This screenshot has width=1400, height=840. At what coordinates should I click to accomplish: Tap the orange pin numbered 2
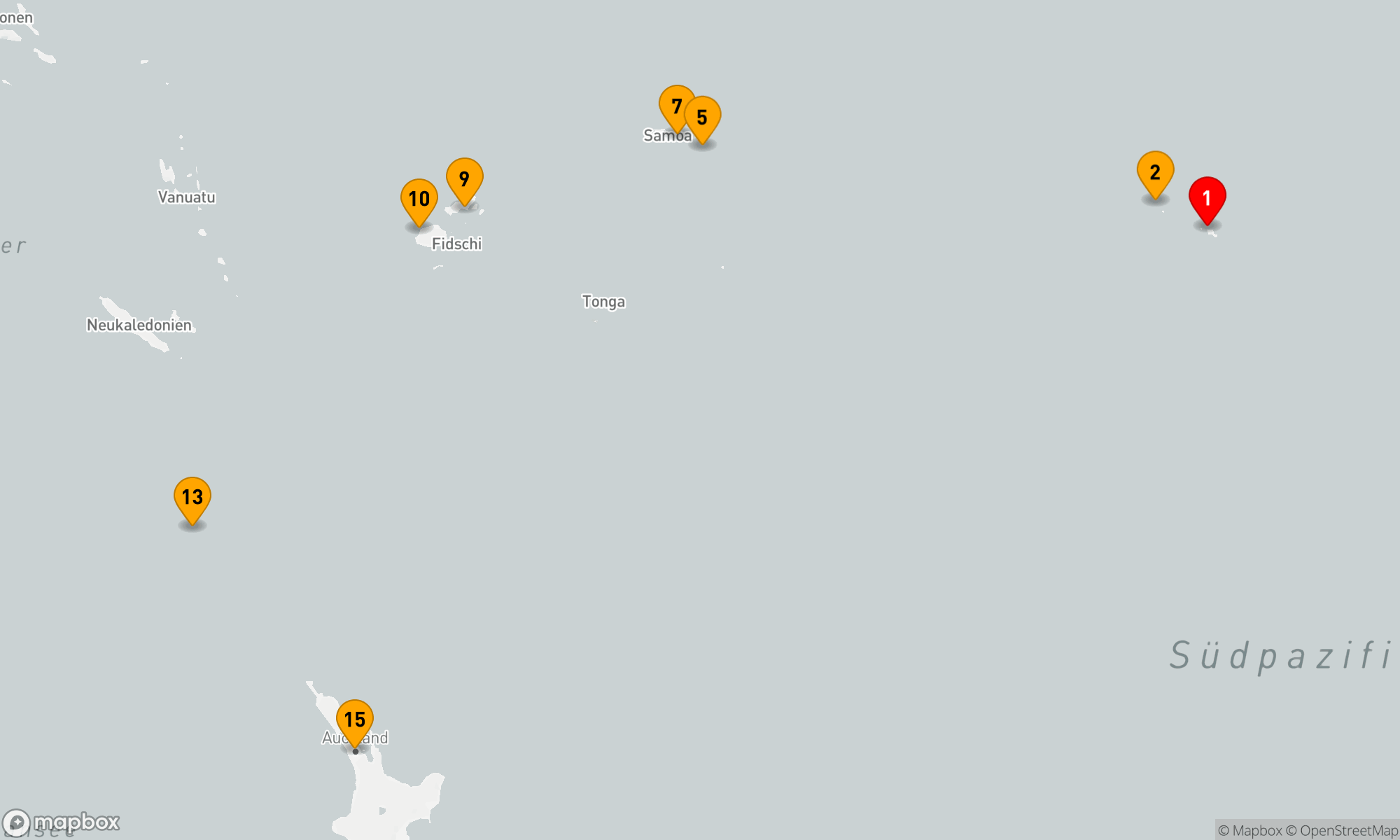[x=1155, y=172]
